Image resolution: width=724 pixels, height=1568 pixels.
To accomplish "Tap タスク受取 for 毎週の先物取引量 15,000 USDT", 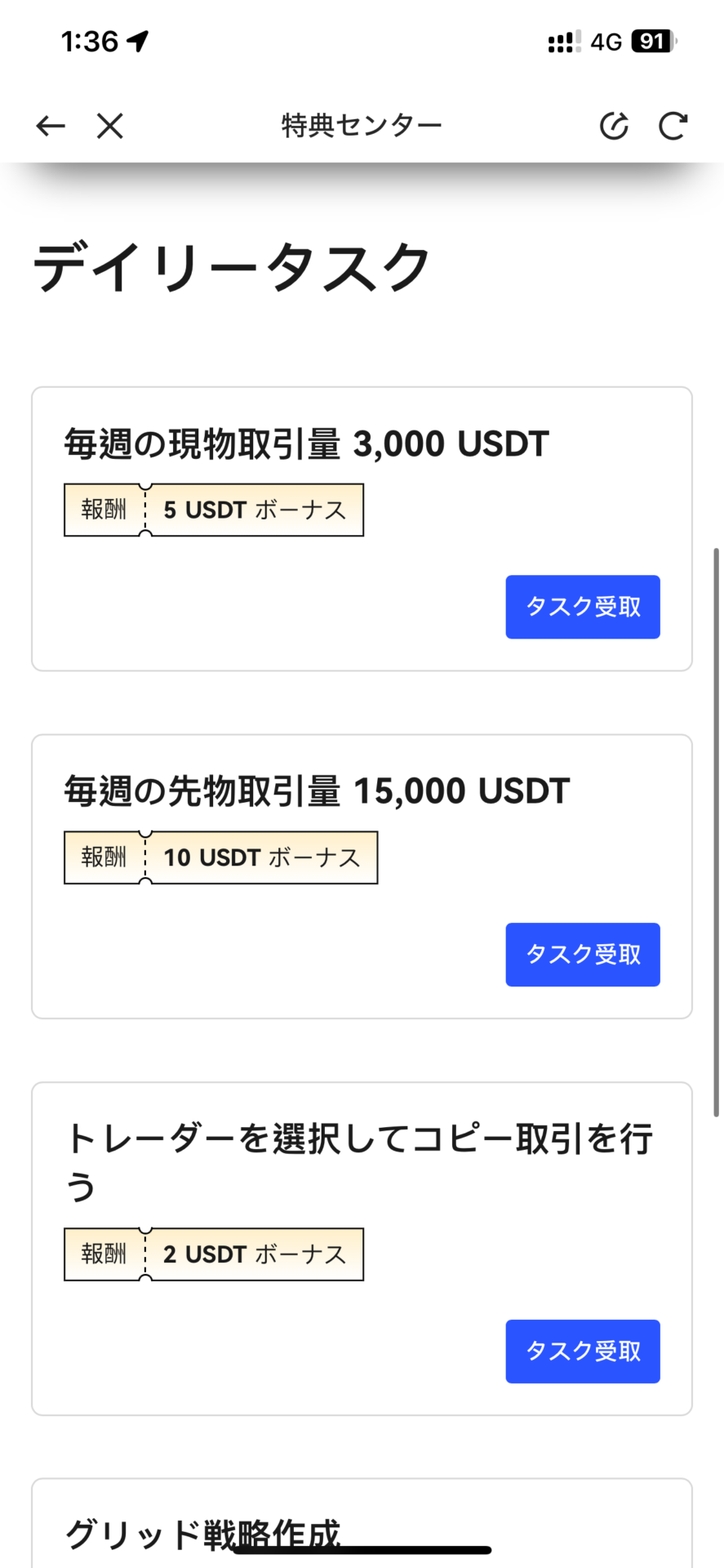I will [x=583, y=955].
